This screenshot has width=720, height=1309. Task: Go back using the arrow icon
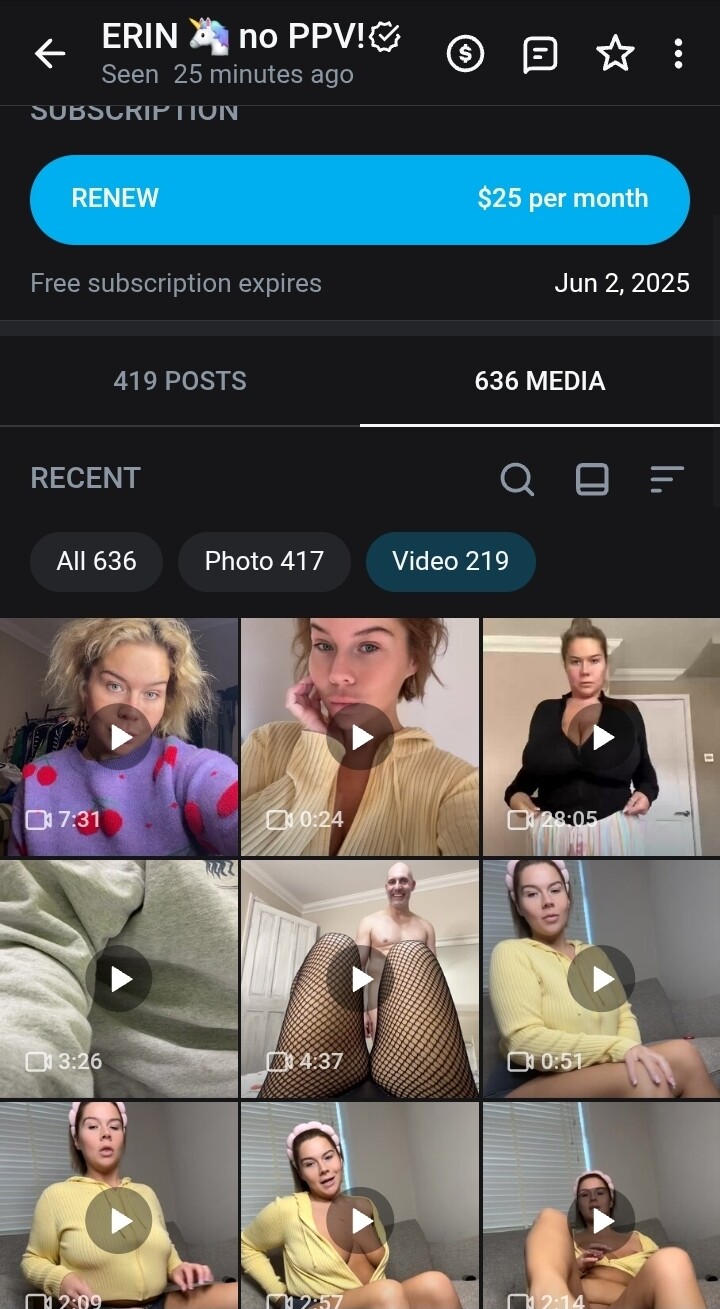[49, 54]
